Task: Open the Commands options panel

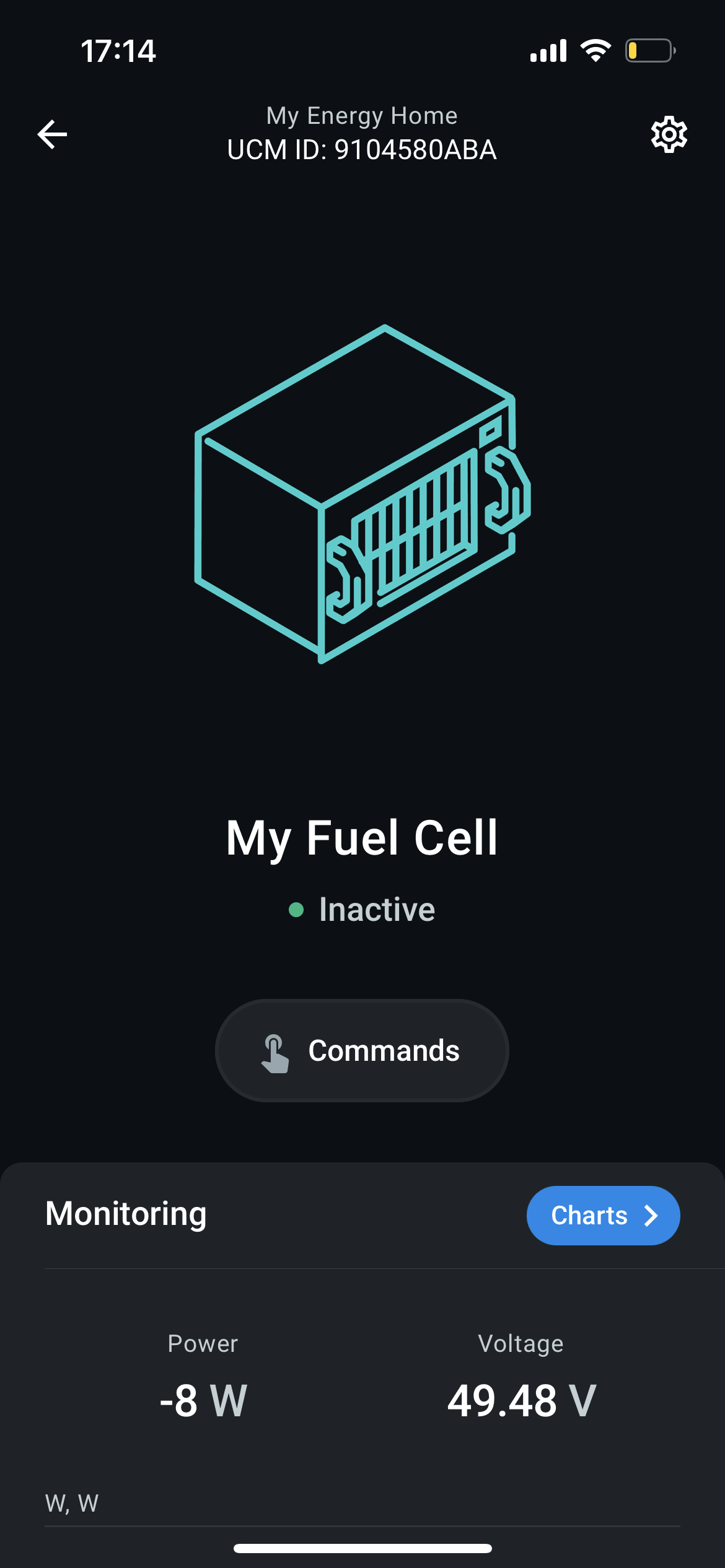Action: (362, 1050)
